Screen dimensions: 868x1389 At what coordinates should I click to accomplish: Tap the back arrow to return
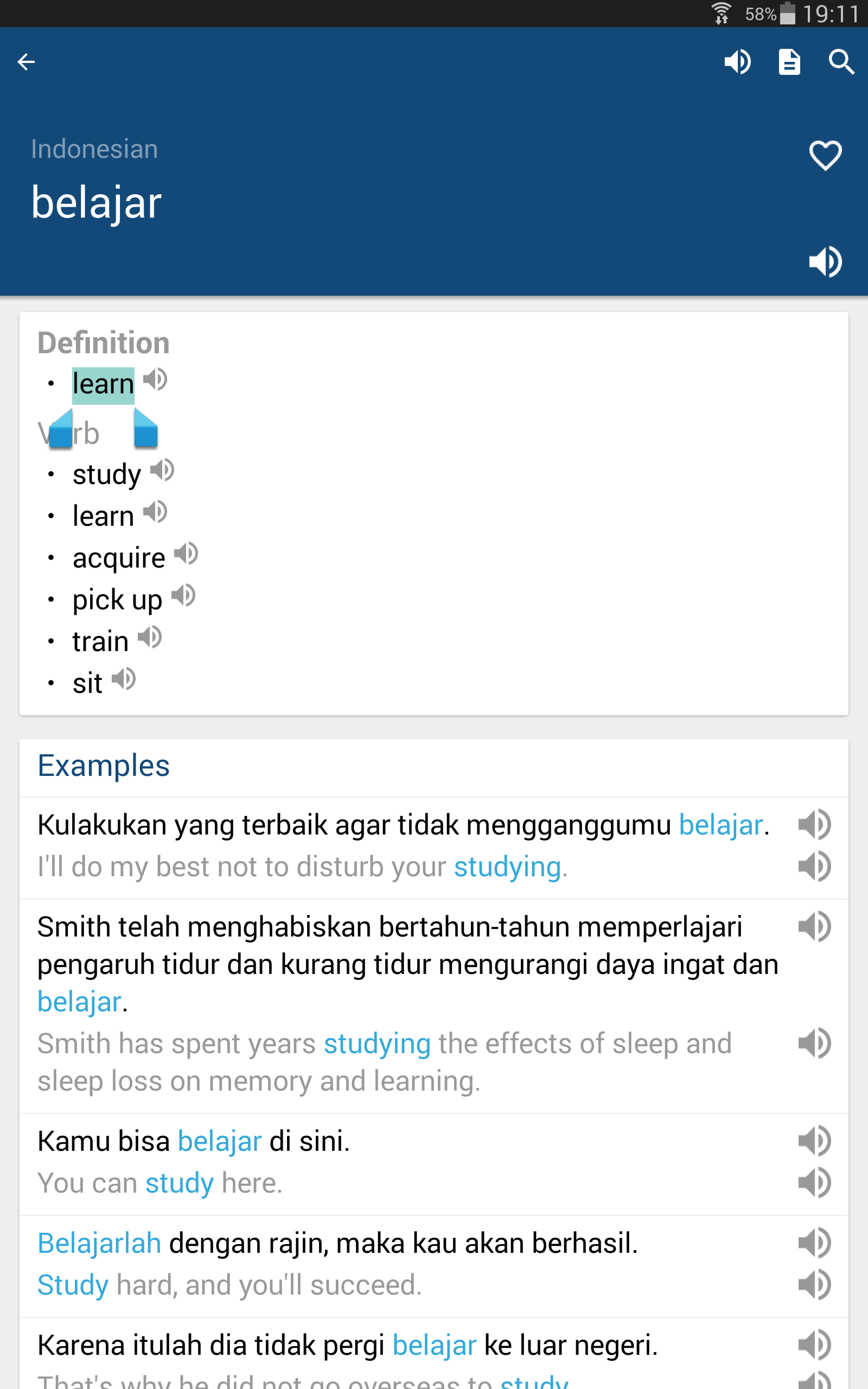coord(26,62)
